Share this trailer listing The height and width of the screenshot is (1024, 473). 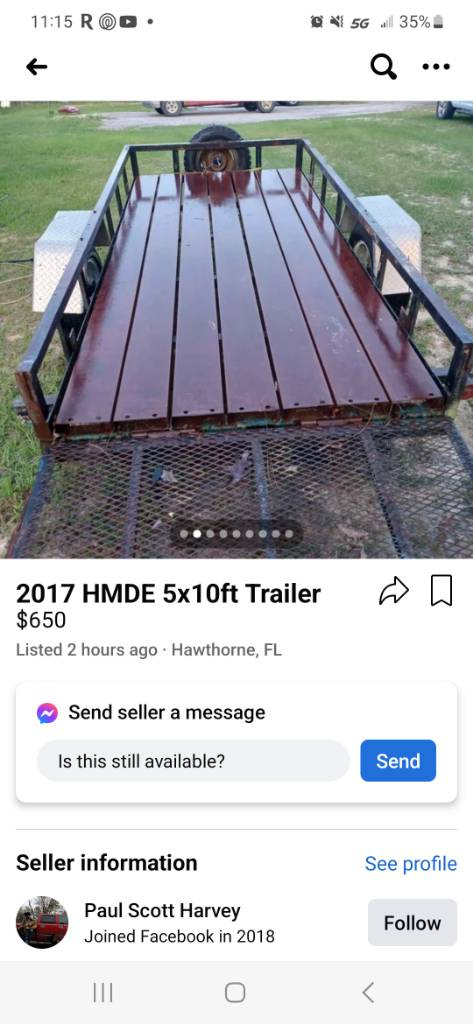click(394, 591)
